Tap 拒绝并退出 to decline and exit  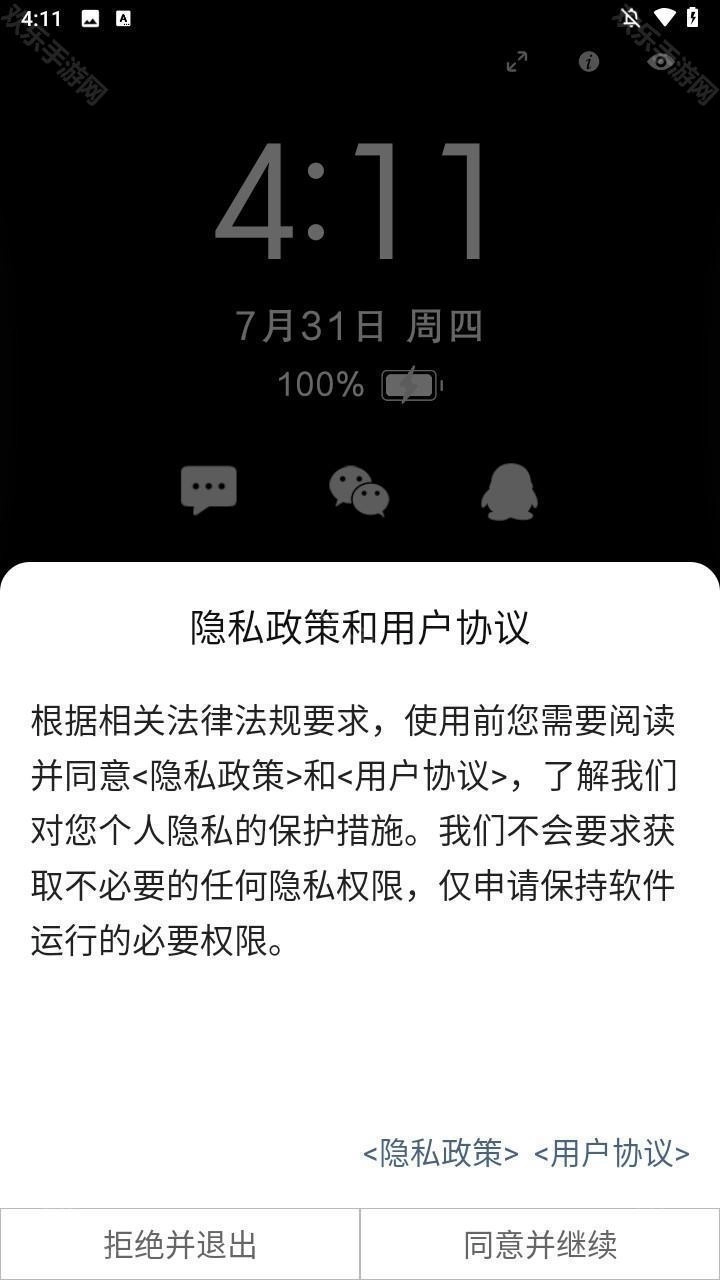tap(180, 1244)
